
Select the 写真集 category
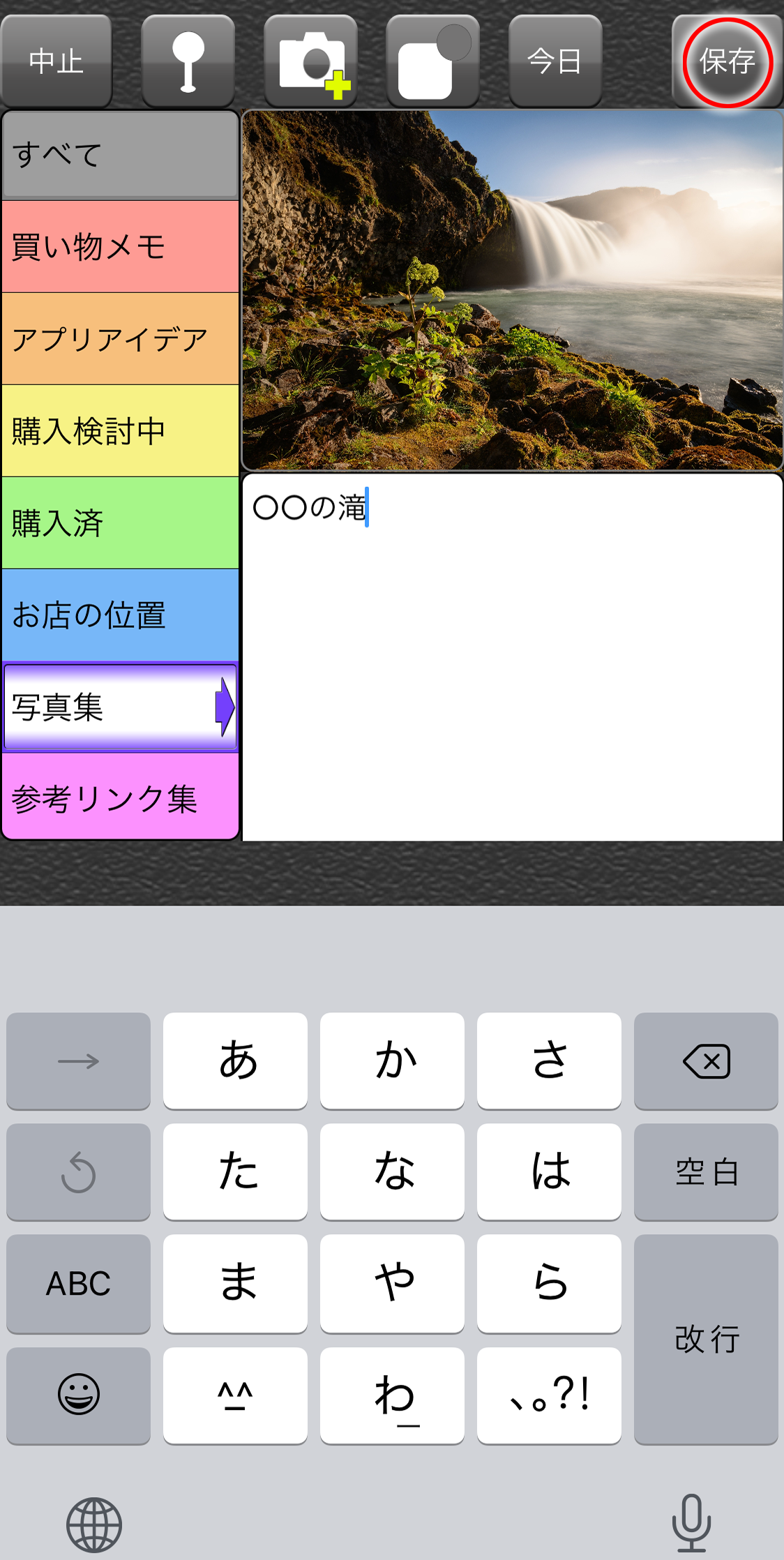(120, 707)
